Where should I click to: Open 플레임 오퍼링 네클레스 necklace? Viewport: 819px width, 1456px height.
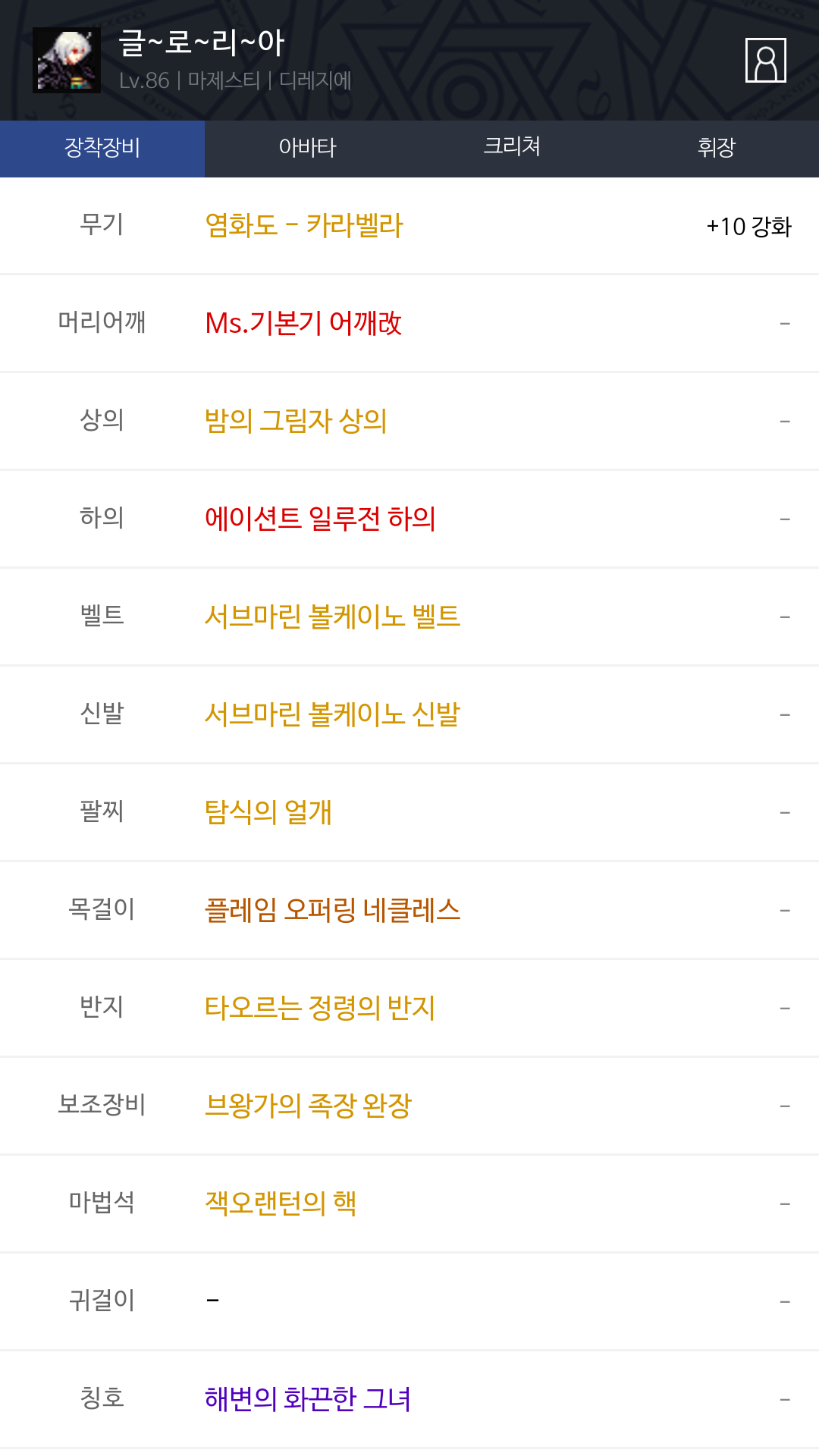coord(332,911)
